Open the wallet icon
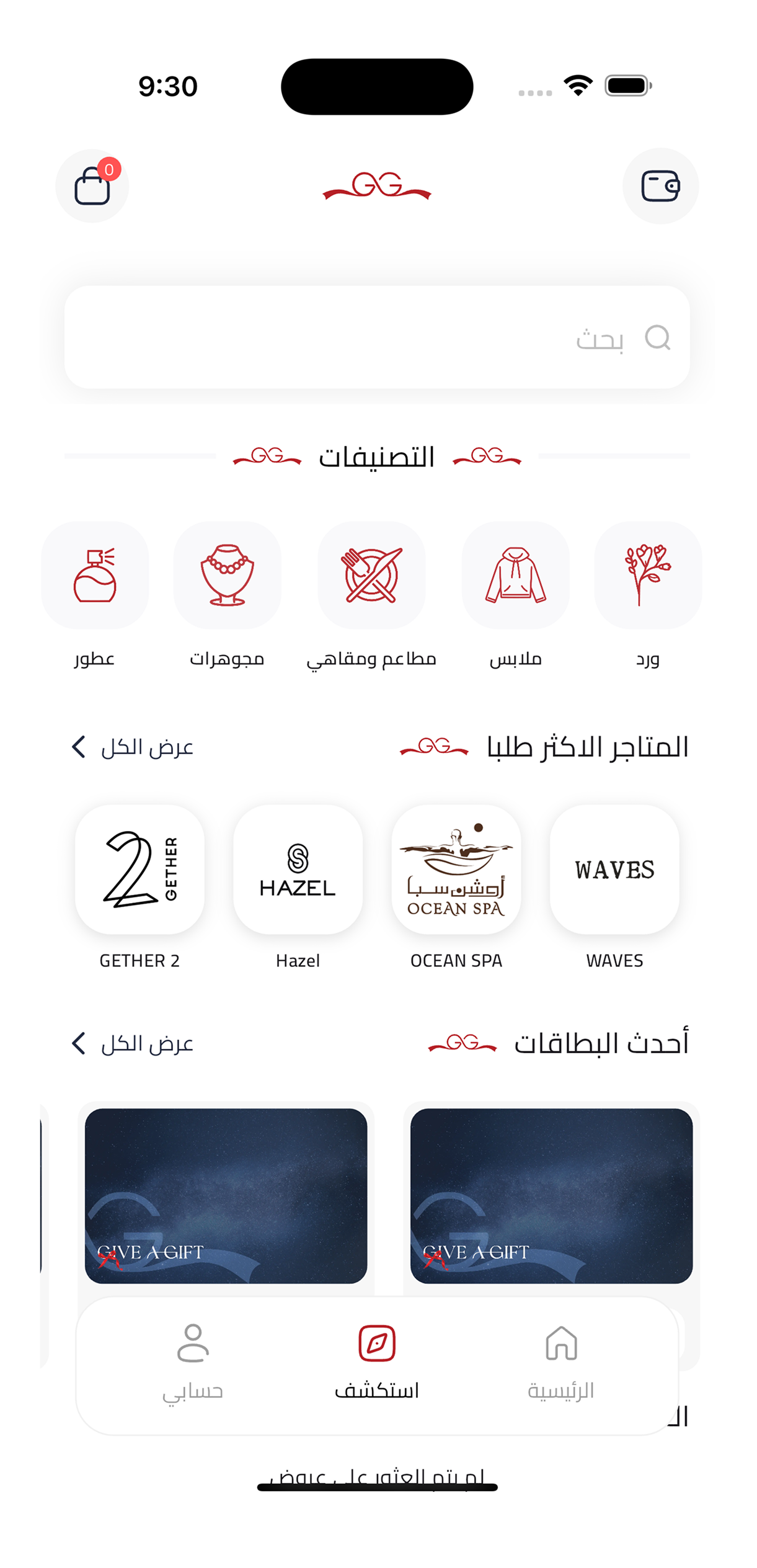The height and width of the screenshot is (1568, 757). pyautogui.click(x=660, y=186)
